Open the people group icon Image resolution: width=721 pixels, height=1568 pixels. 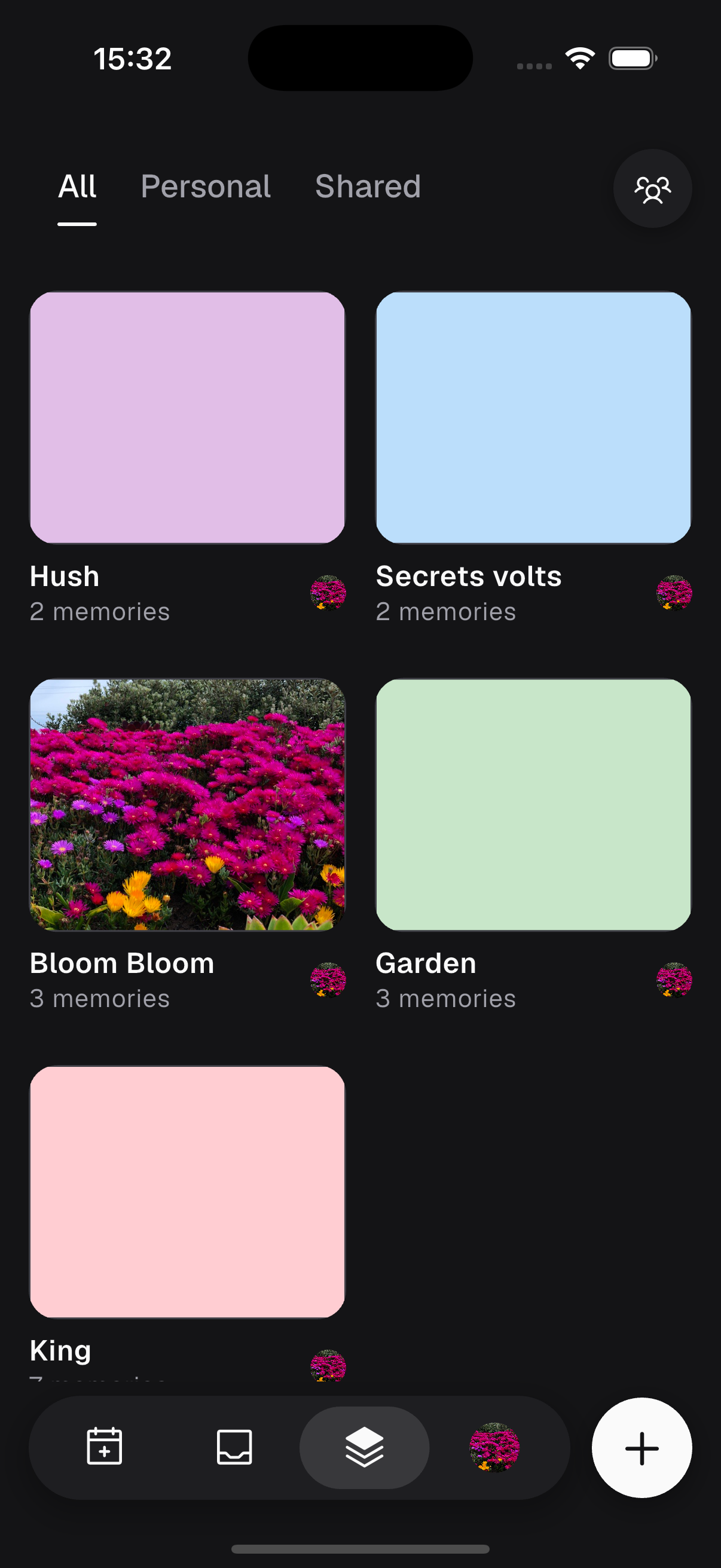pos(652,189)
